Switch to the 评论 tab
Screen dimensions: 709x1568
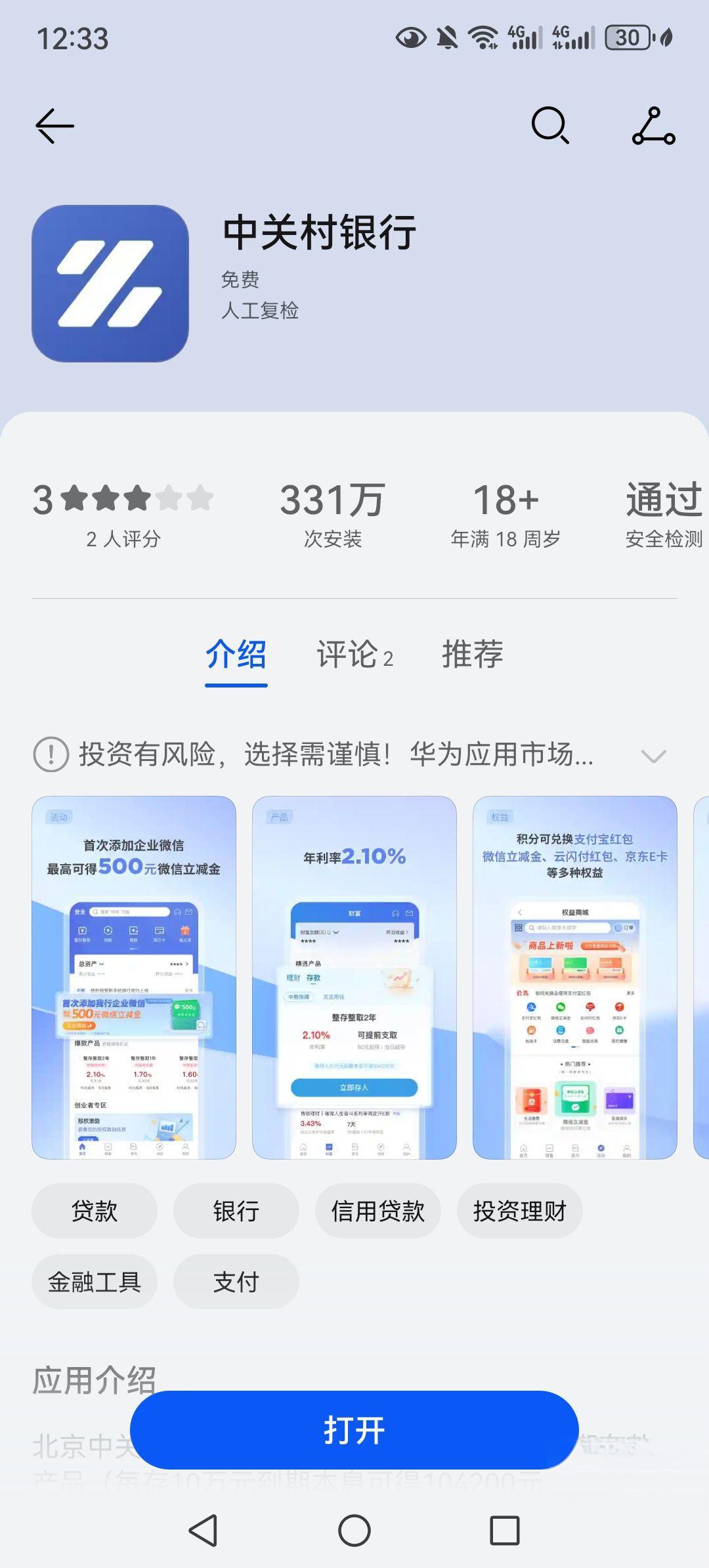(x=354, y=655)
